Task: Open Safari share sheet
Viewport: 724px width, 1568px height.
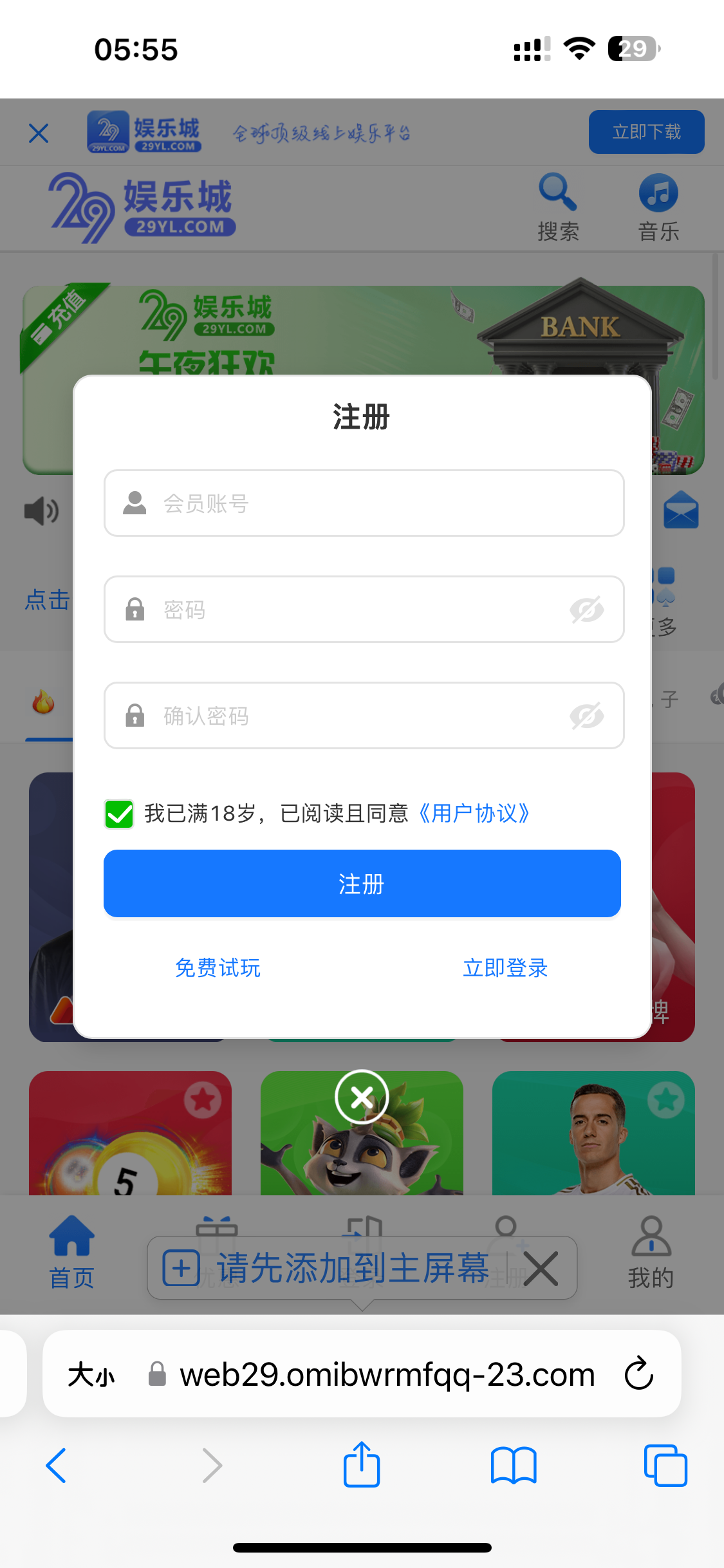Action: click(x=362, y=1465)
